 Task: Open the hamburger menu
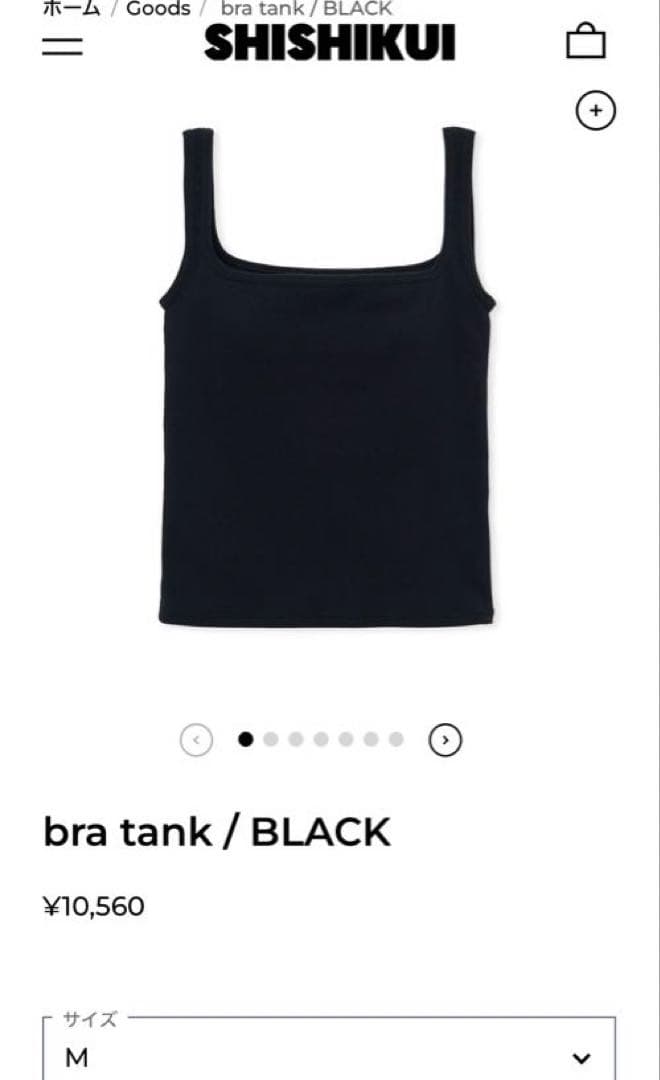62,45
